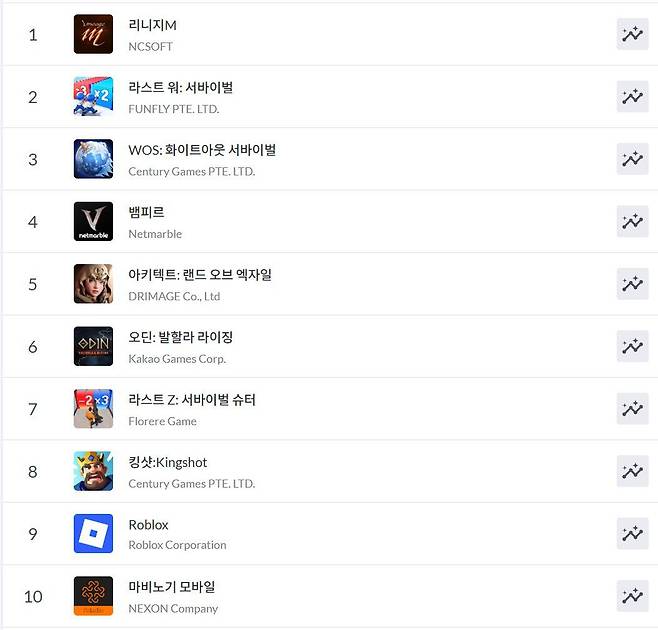This screenshot has height=630, width=658.
Task: Select 오딘: 발할라 라이징 entry
Action: pyautogui.click(x=180, y=337)
